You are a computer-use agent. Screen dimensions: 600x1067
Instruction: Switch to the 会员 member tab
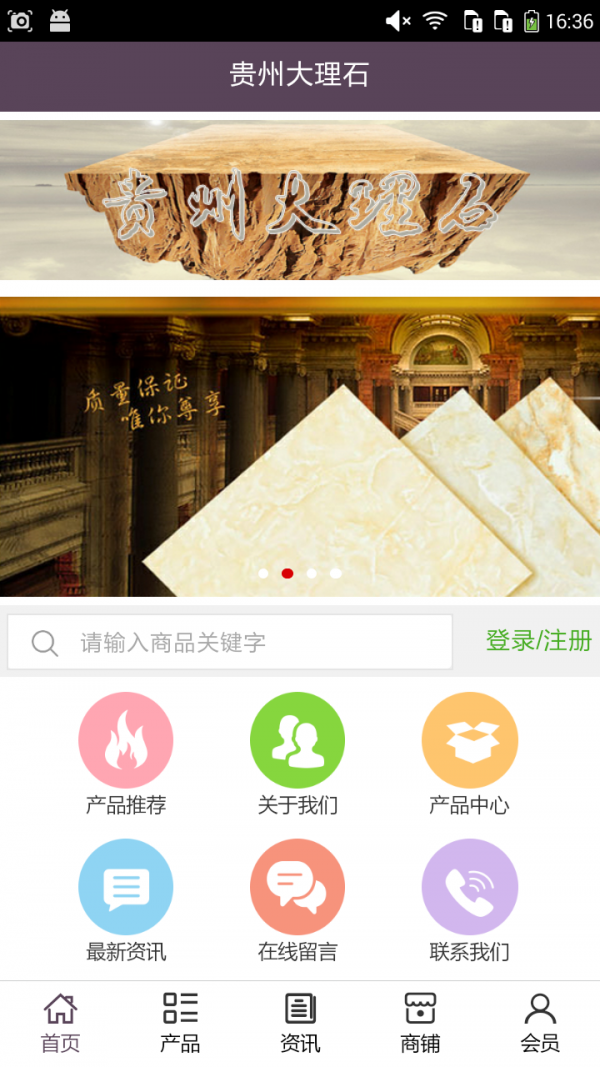coord(540,1023)
